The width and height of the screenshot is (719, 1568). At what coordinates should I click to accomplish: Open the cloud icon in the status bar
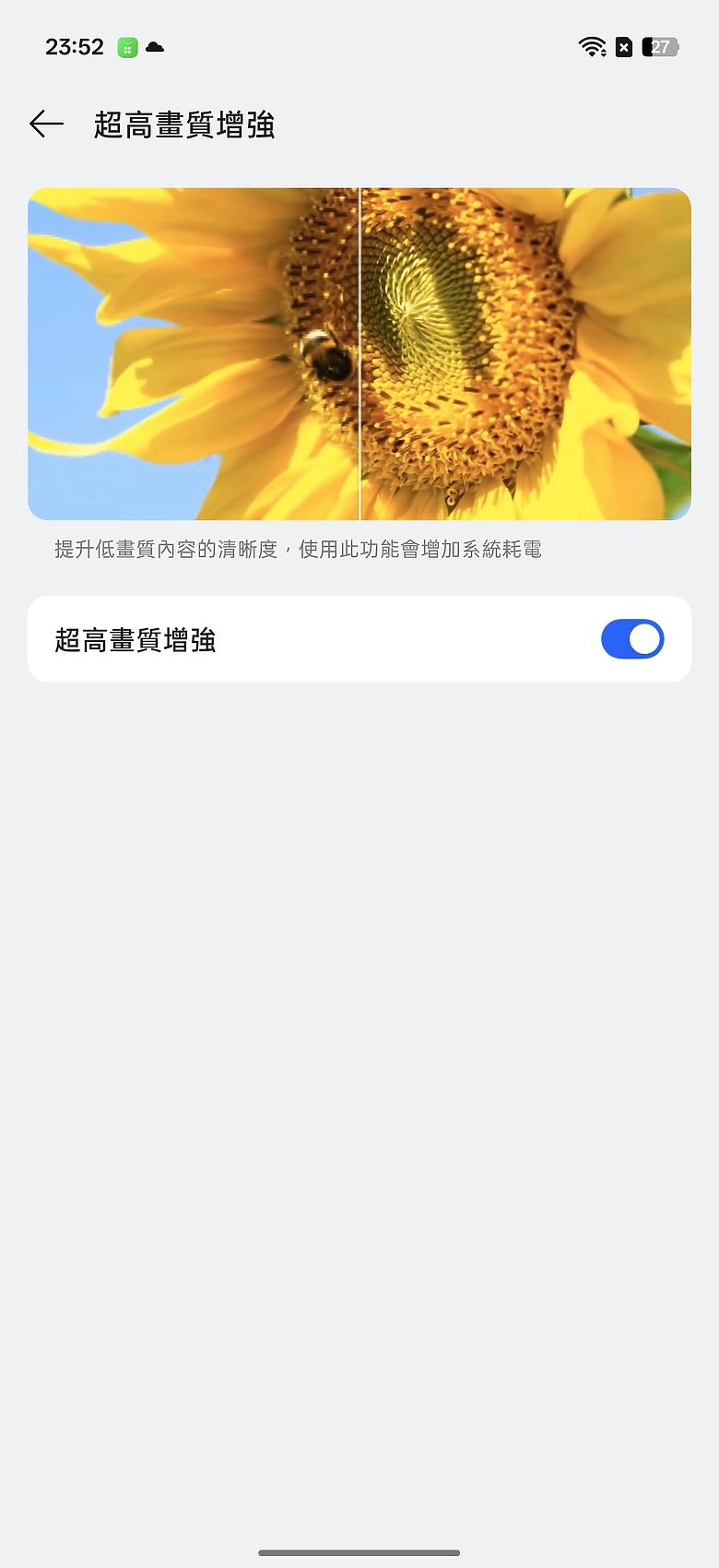pos(153,47)
